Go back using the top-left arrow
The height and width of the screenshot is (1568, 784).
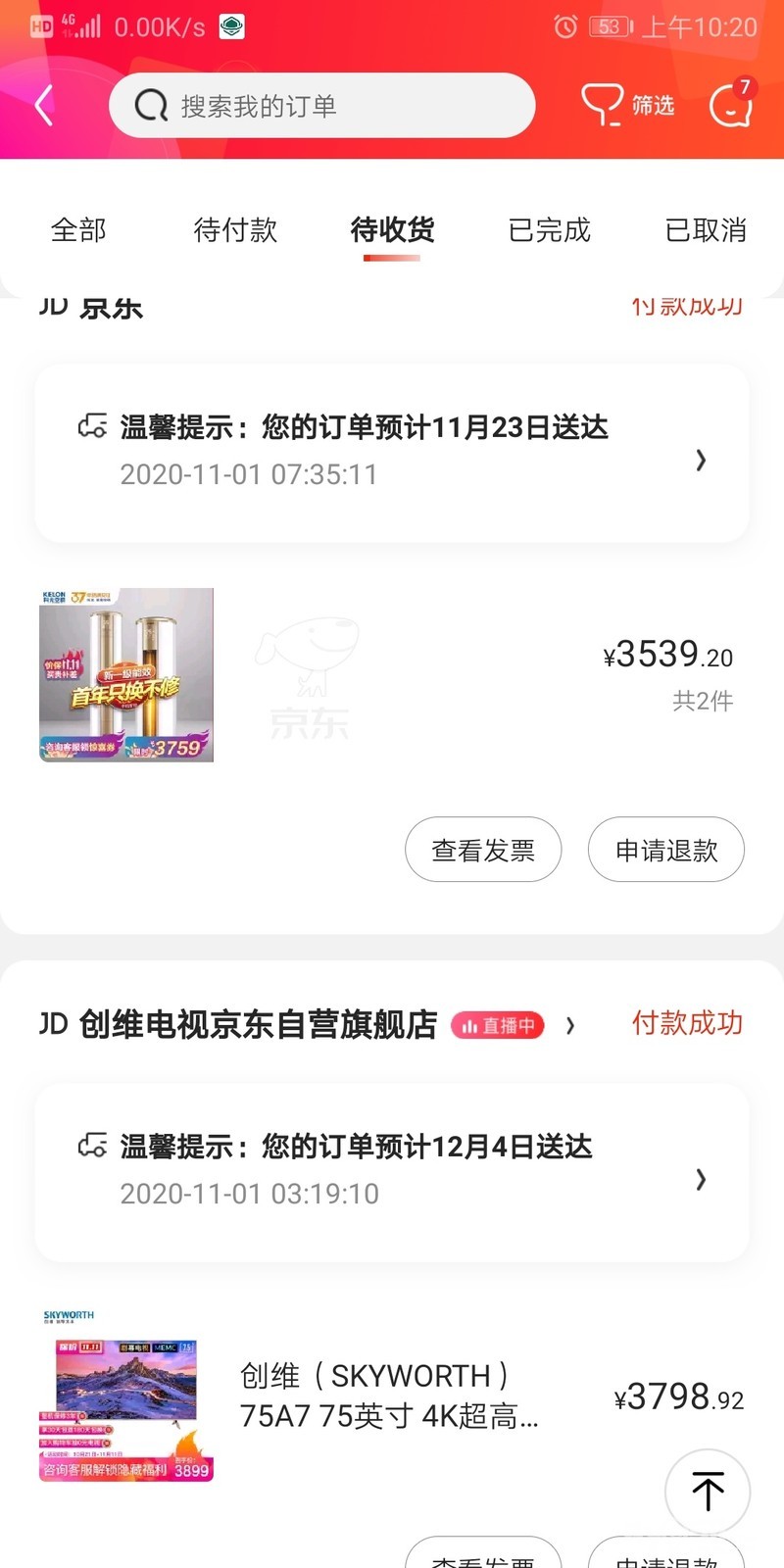click(44, 106)
